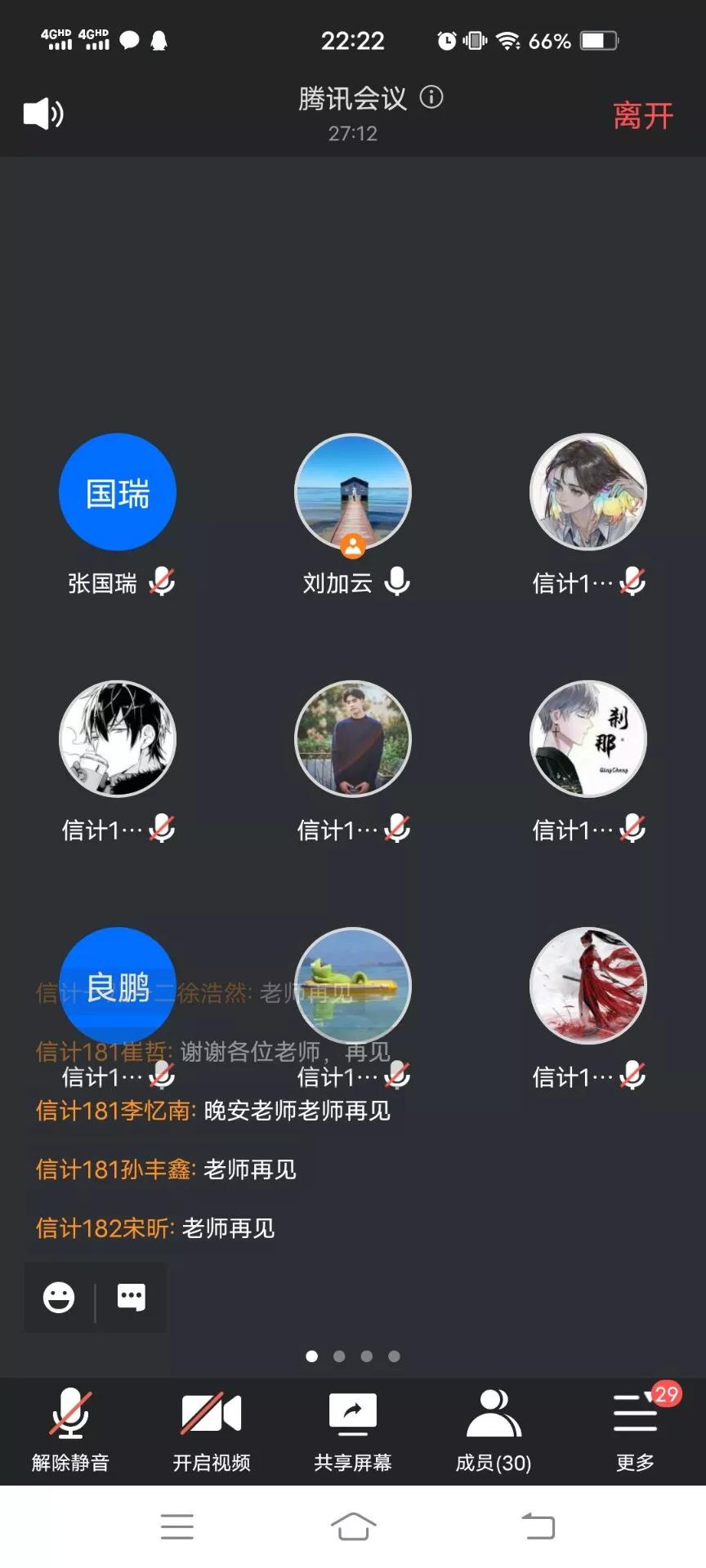
Task: Open the chat message bubble icon
Action: [132, 1297]
